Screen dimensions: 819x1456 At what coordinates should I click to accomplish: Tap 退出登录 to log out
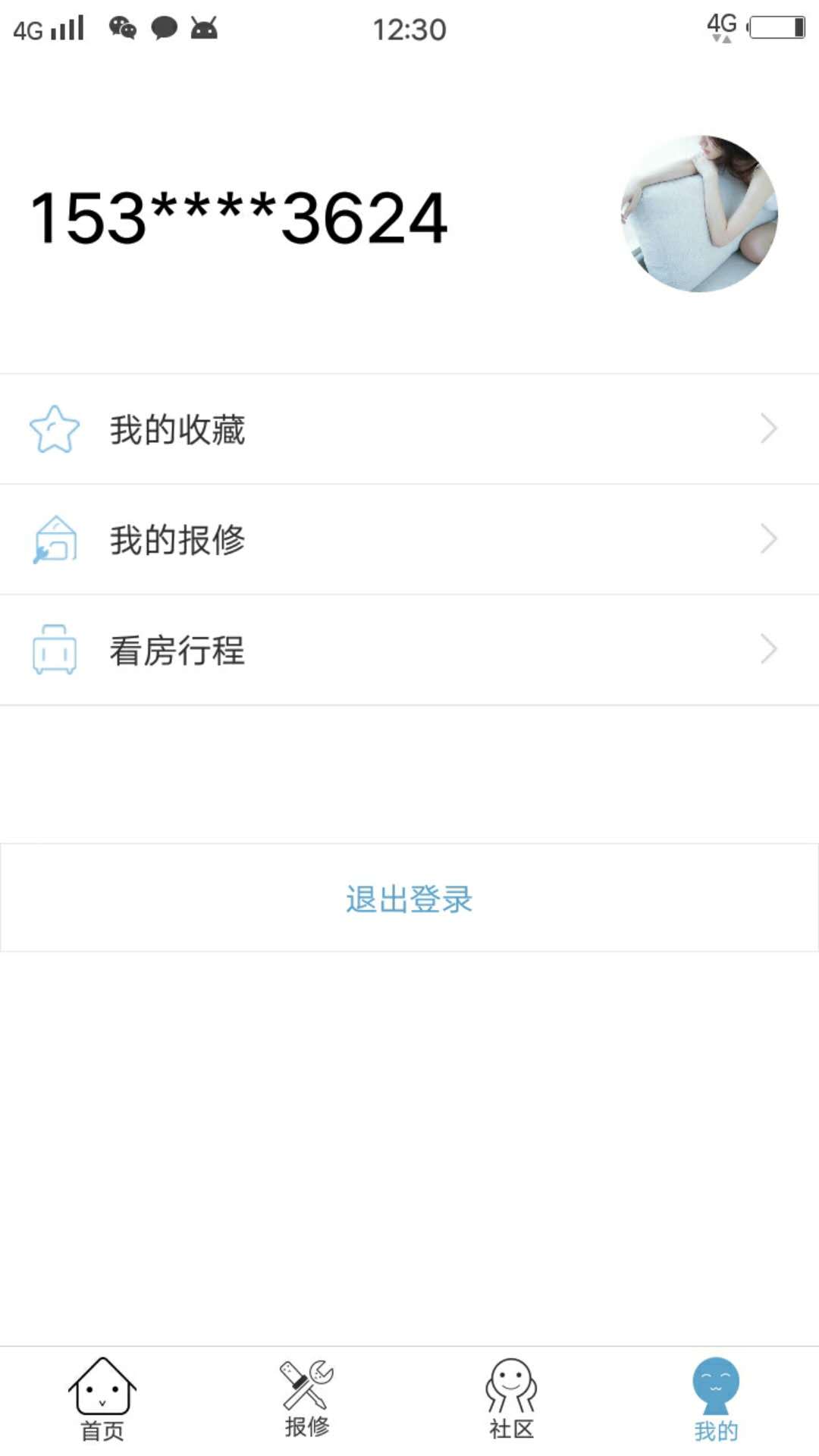[x=409, y=898]
